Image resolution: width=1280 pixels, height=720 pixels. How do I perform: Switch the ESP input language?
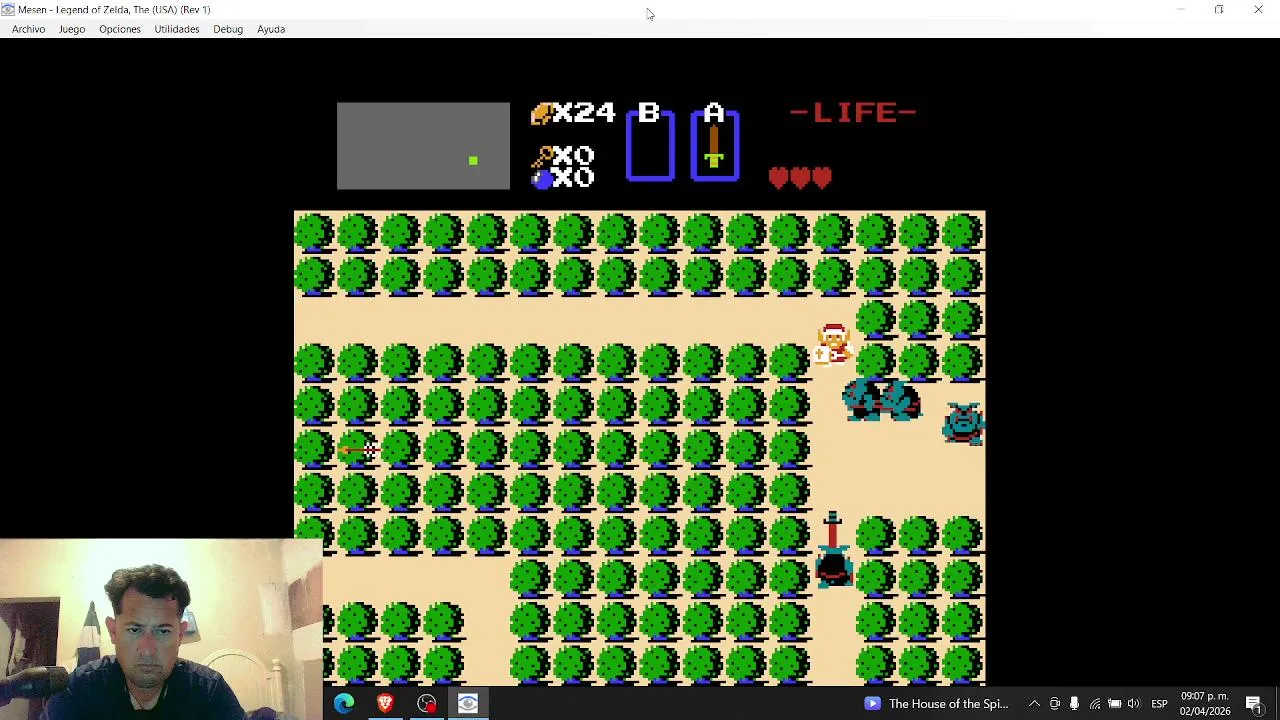point(1159,703)
